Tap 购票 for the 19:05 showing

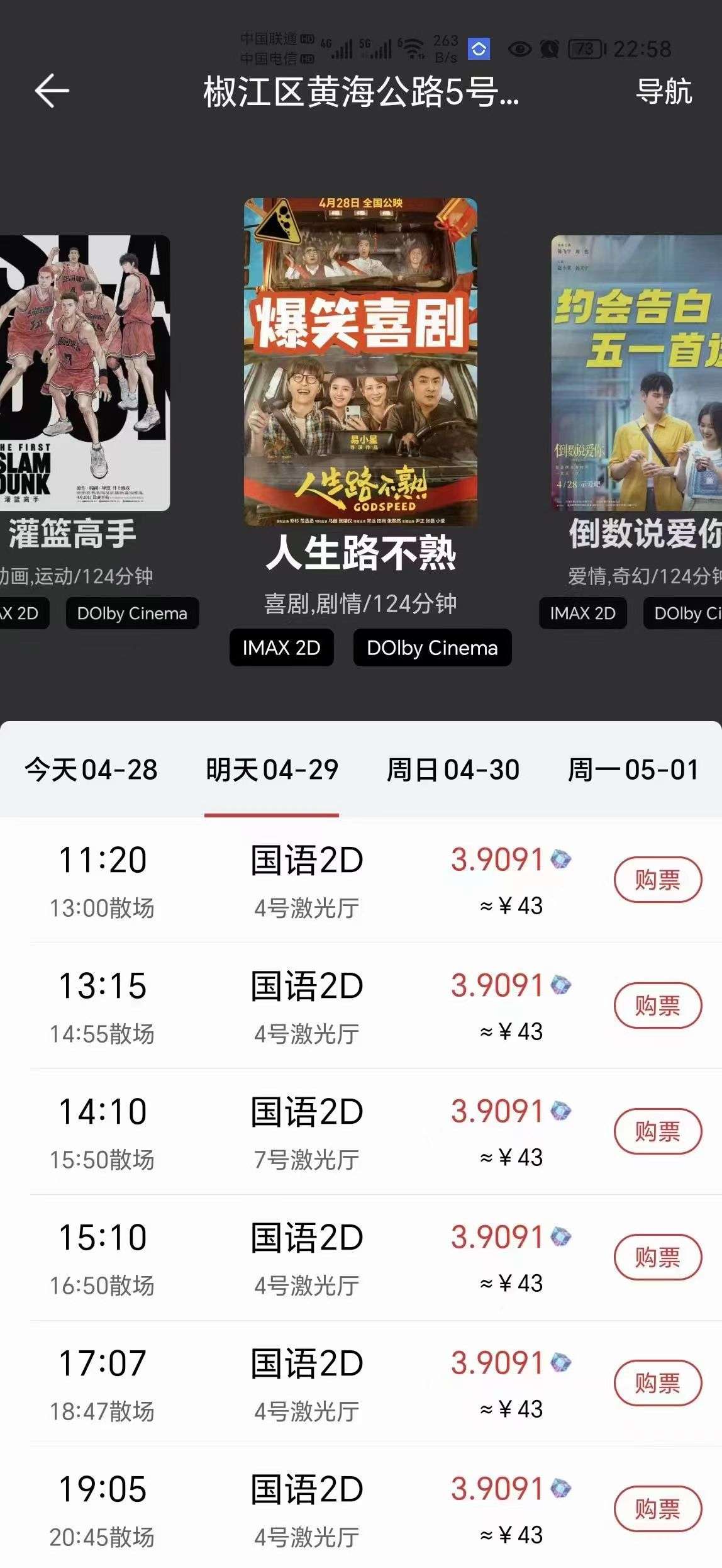click(x=657, y=1509)
